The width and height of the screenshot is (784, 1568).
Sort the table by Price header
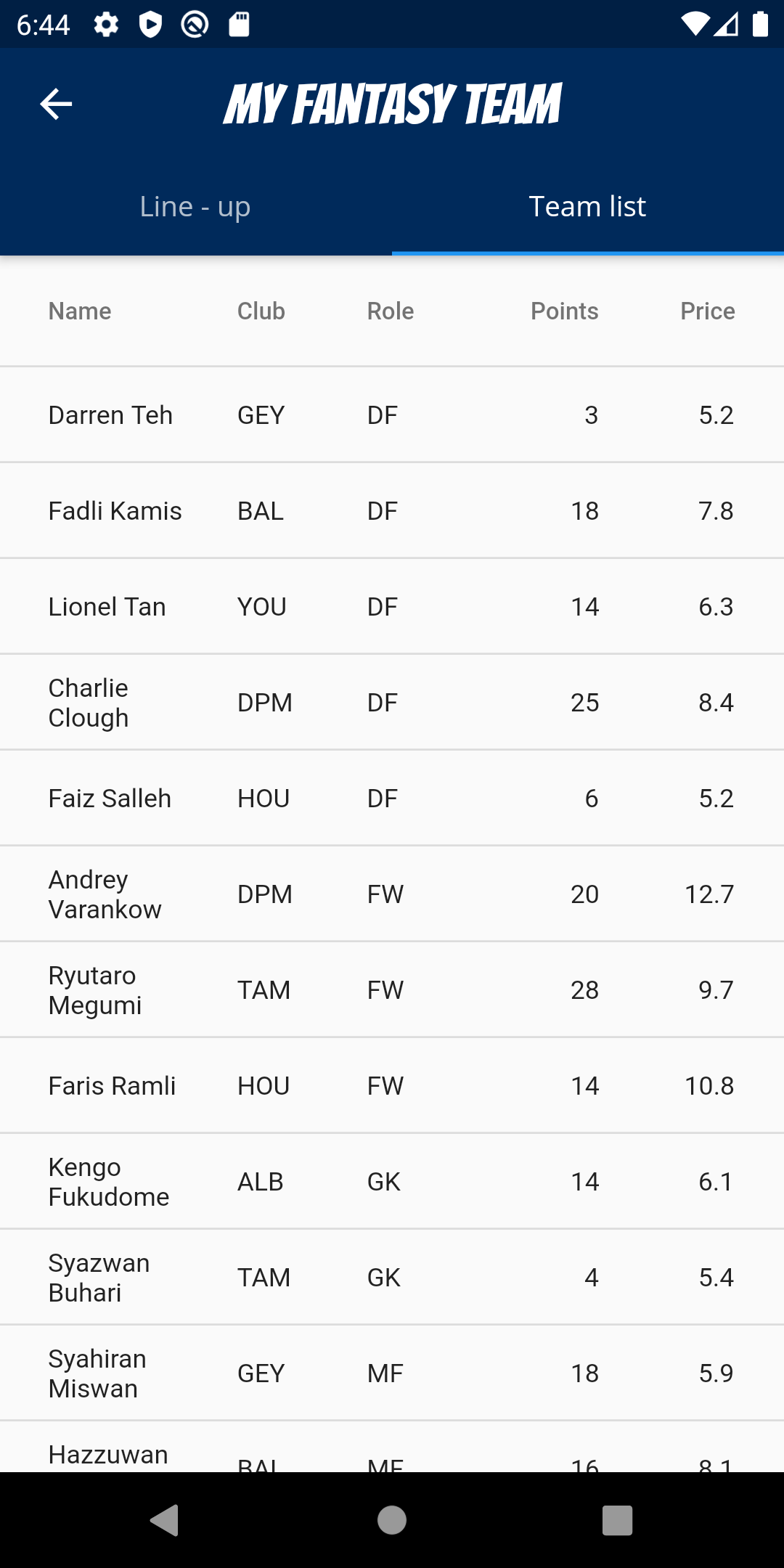click(x=707, y=311)
